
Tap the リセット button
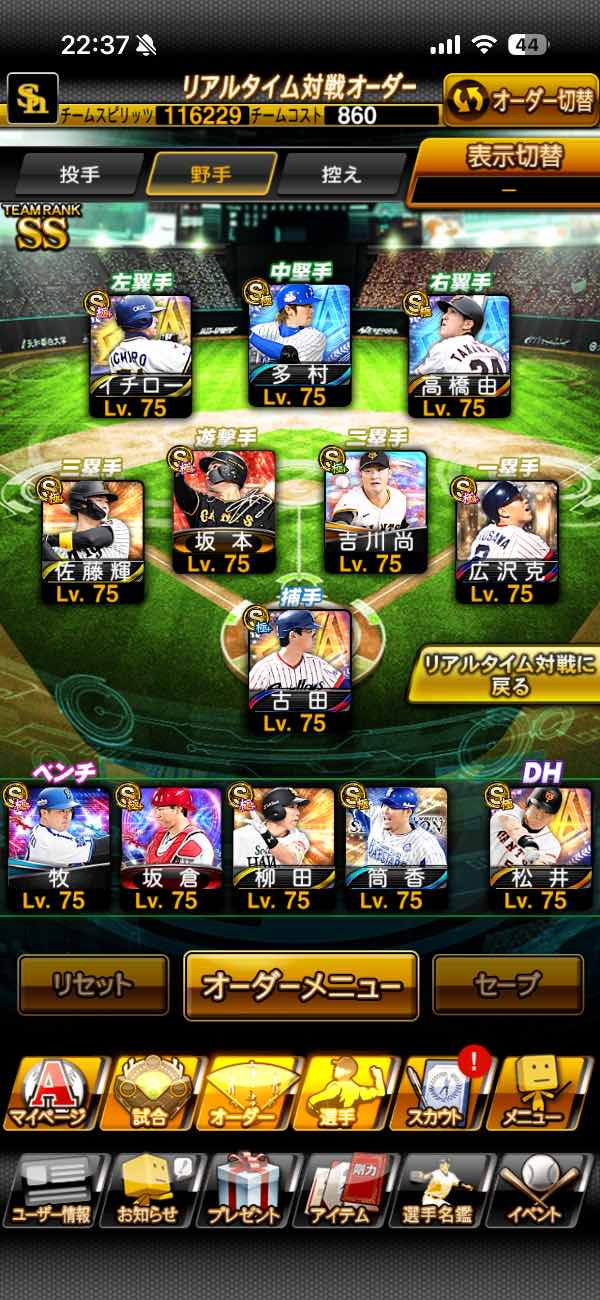(93, 984)
